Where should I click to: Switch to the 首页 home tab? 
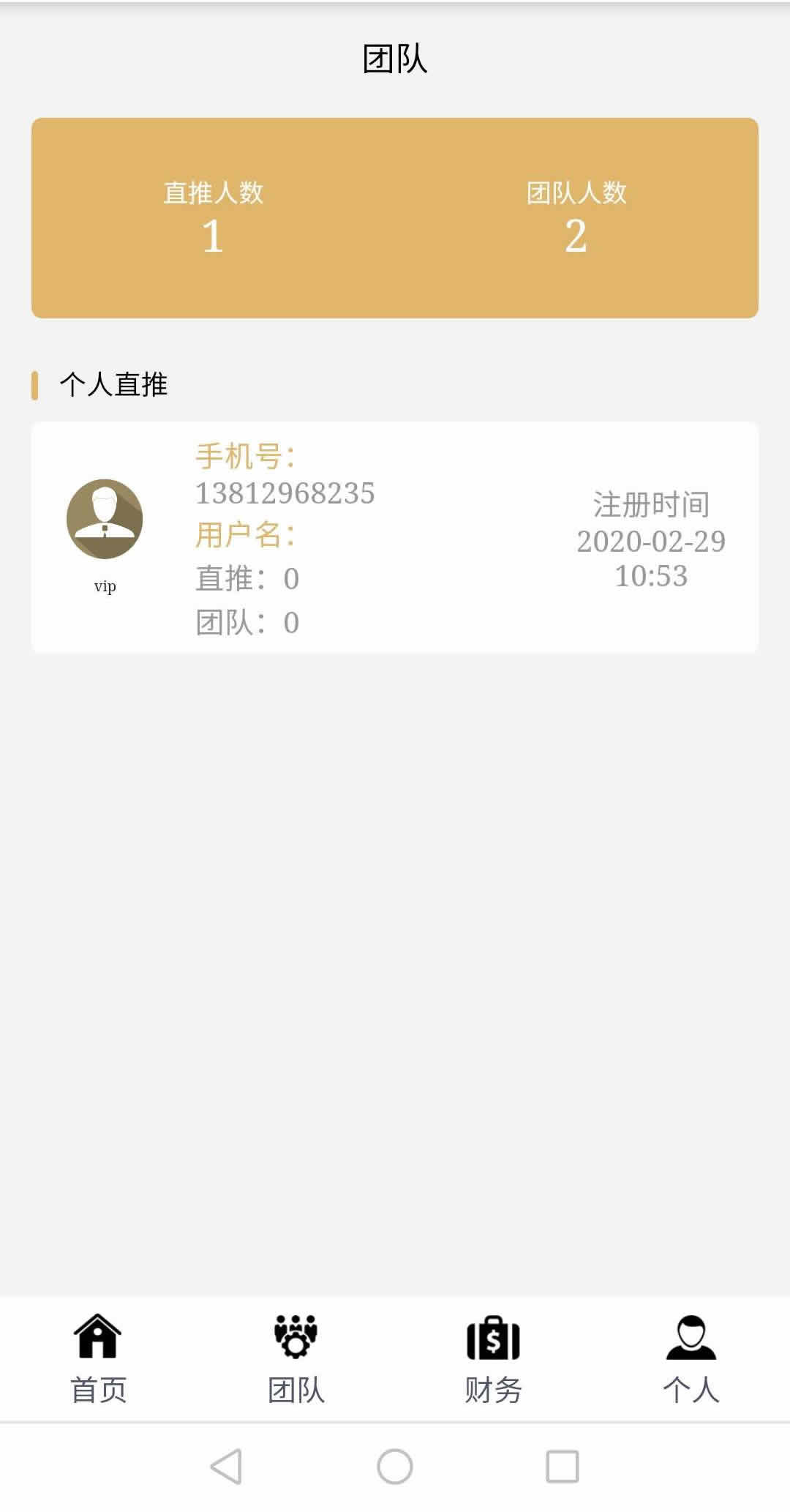point(99,1358)
